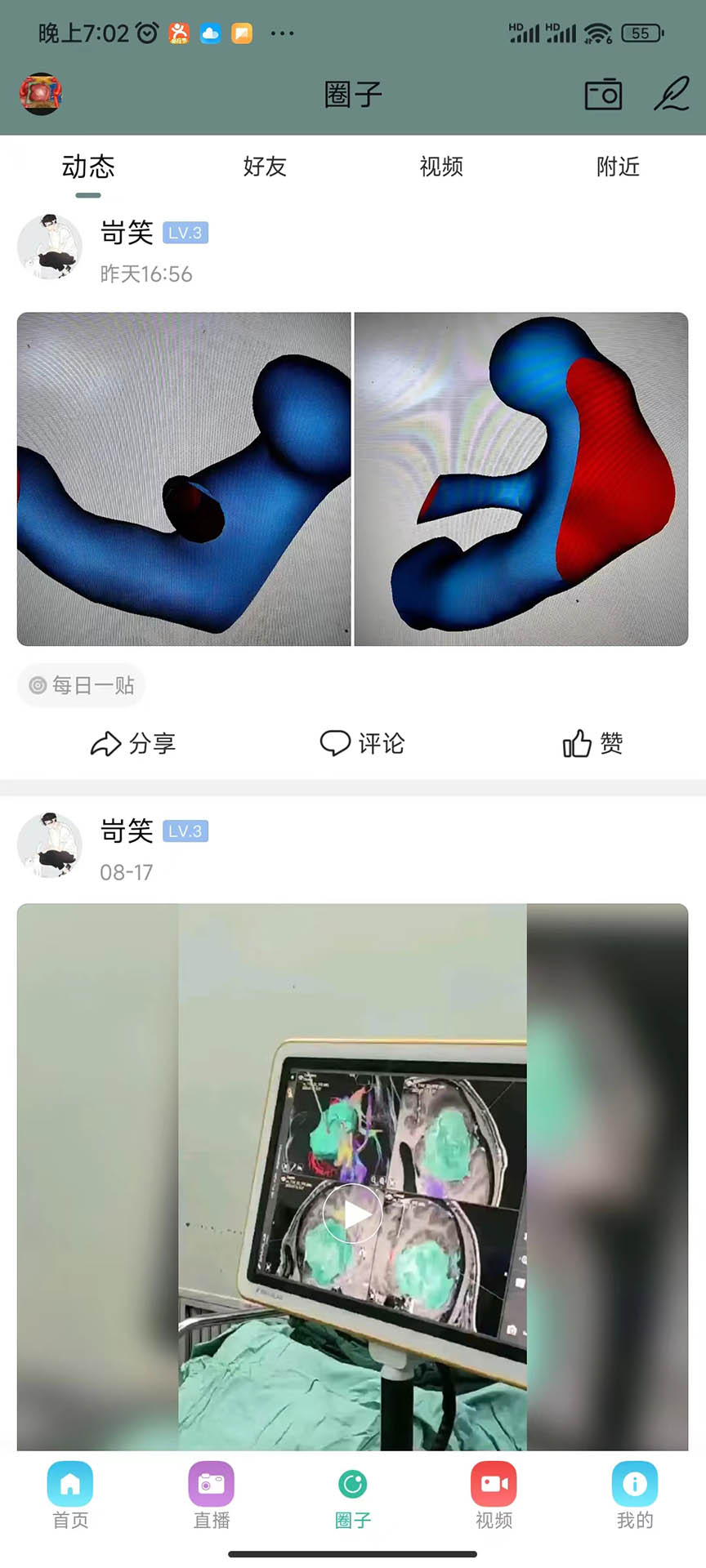Tap the LV.3 level badge
The image size is (706, 1568).
(185, 233)
